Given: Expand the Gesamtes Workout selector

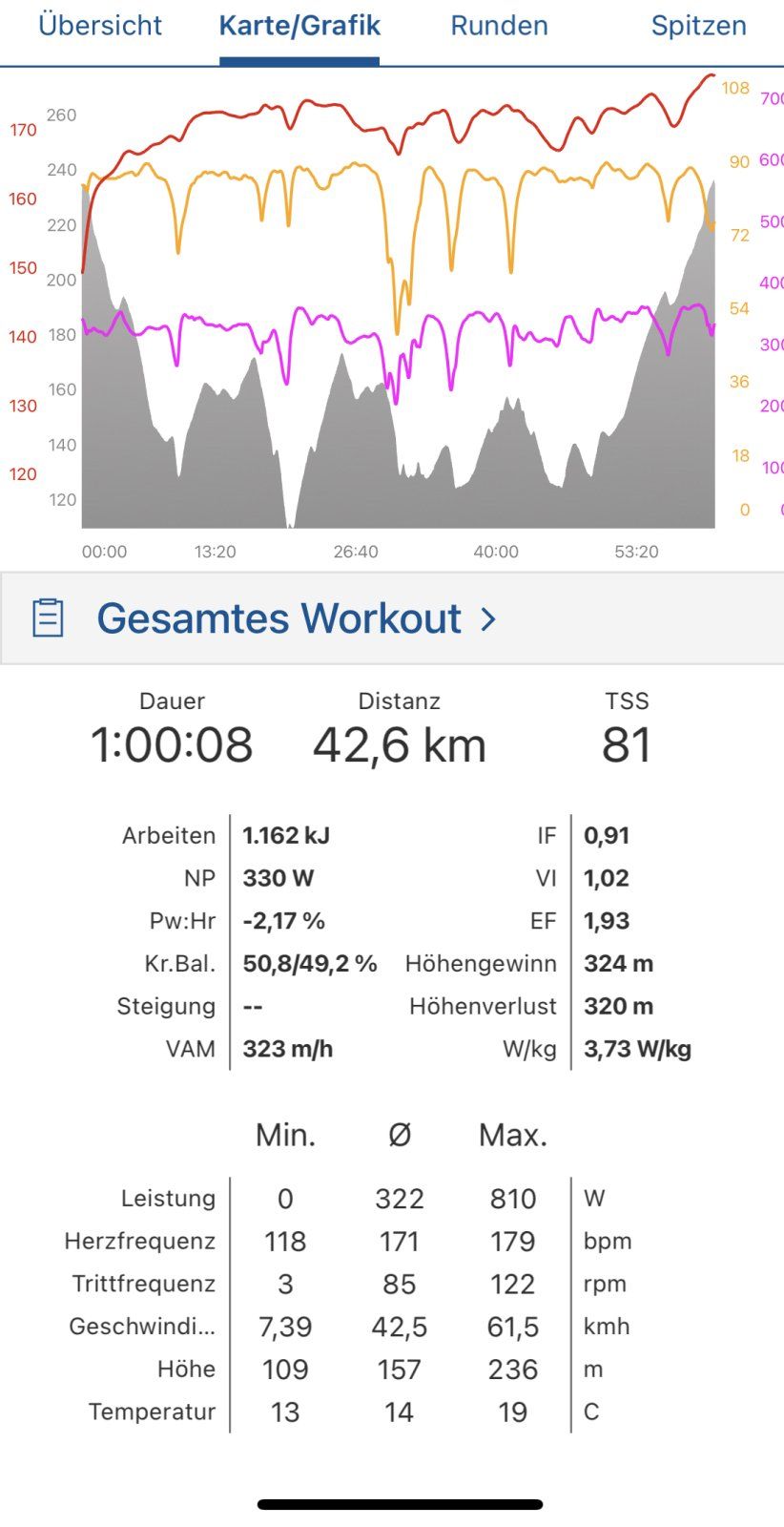Looking at the screenshot, I should point(297,618).
